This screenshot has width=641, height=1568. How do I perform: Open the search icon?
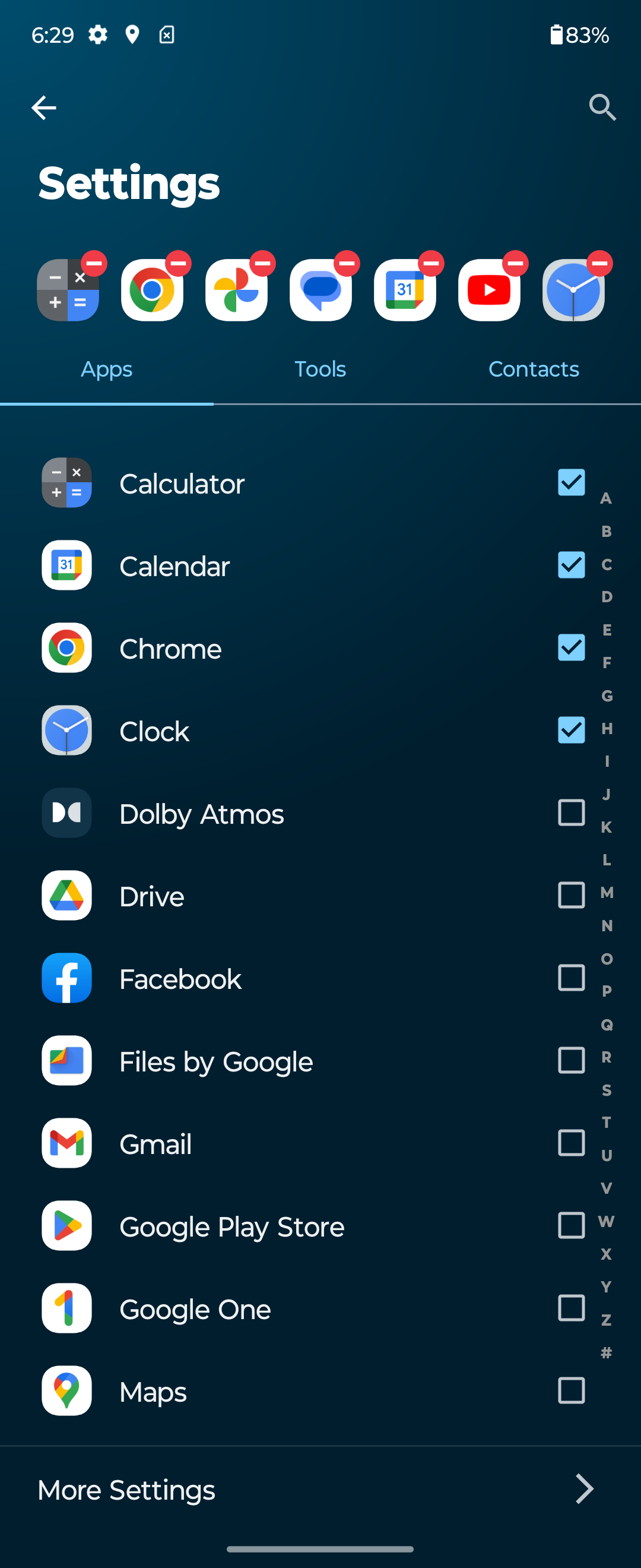tap(602, 108)
